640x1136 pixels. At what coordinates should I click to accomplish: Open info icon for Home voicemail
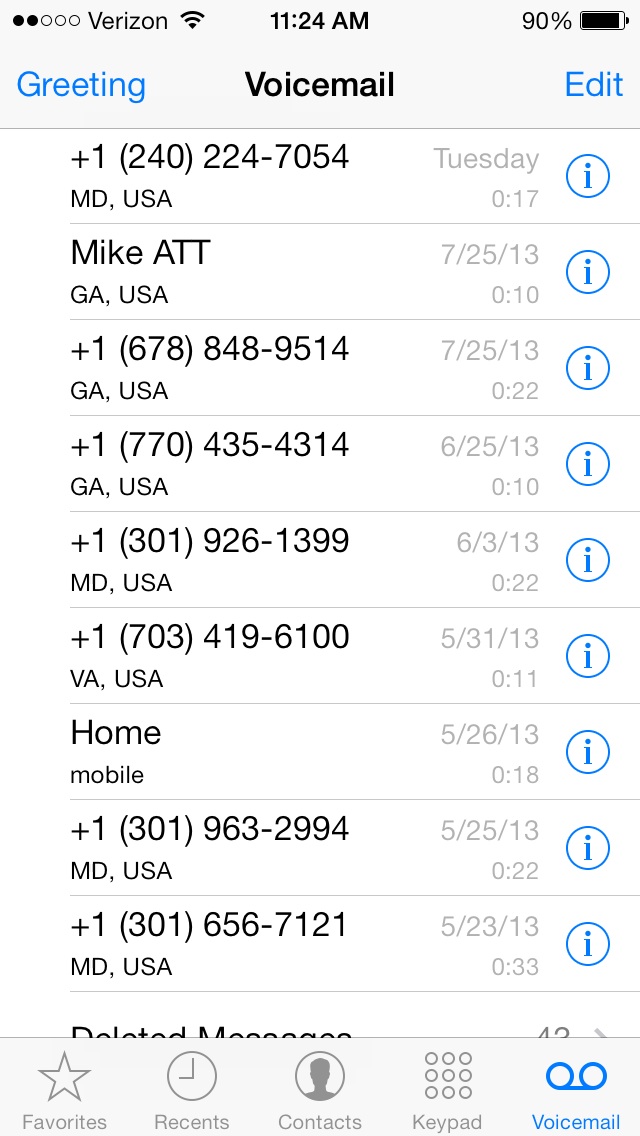point(587,752)
